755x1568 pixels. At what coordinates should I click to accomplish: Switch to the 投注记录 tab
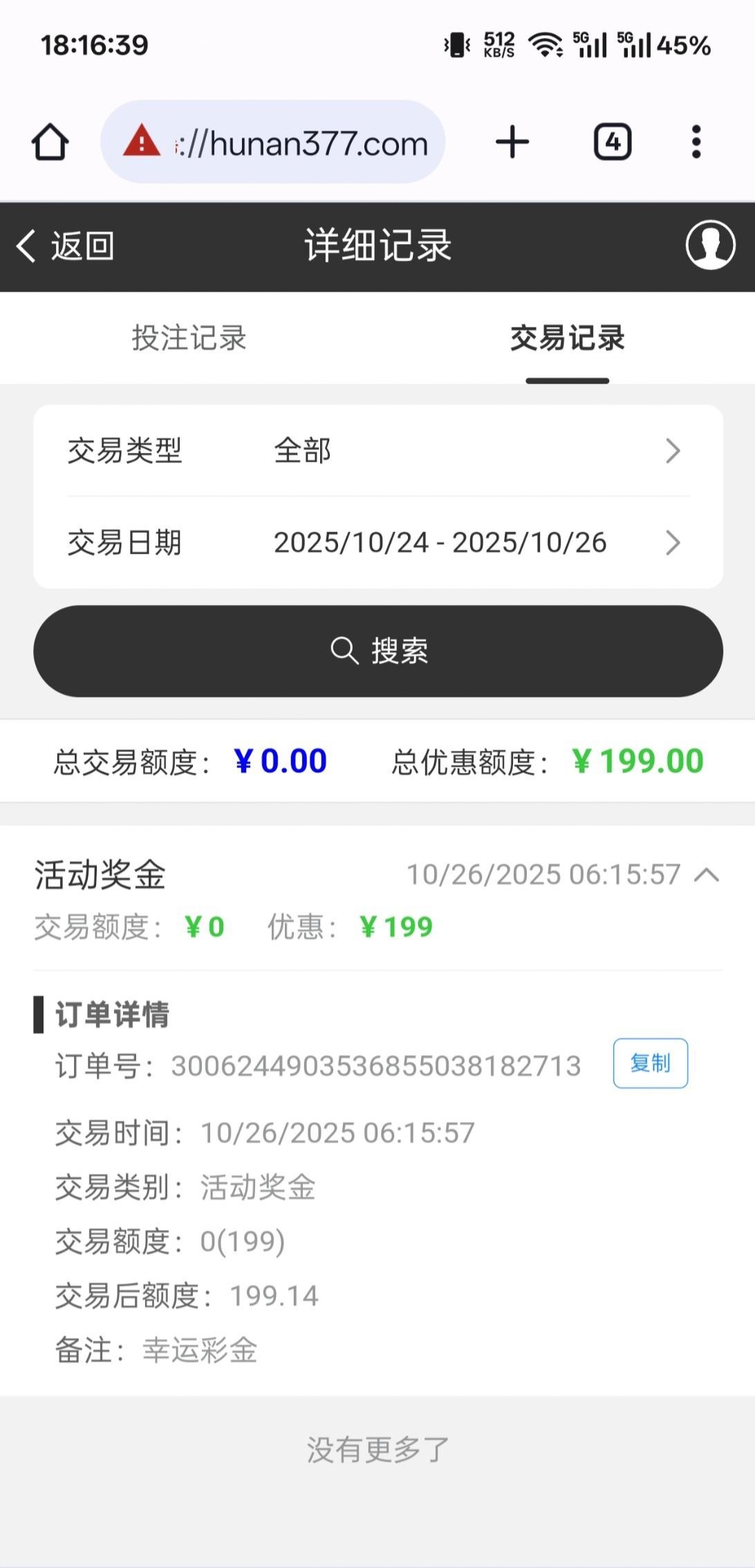189,338
